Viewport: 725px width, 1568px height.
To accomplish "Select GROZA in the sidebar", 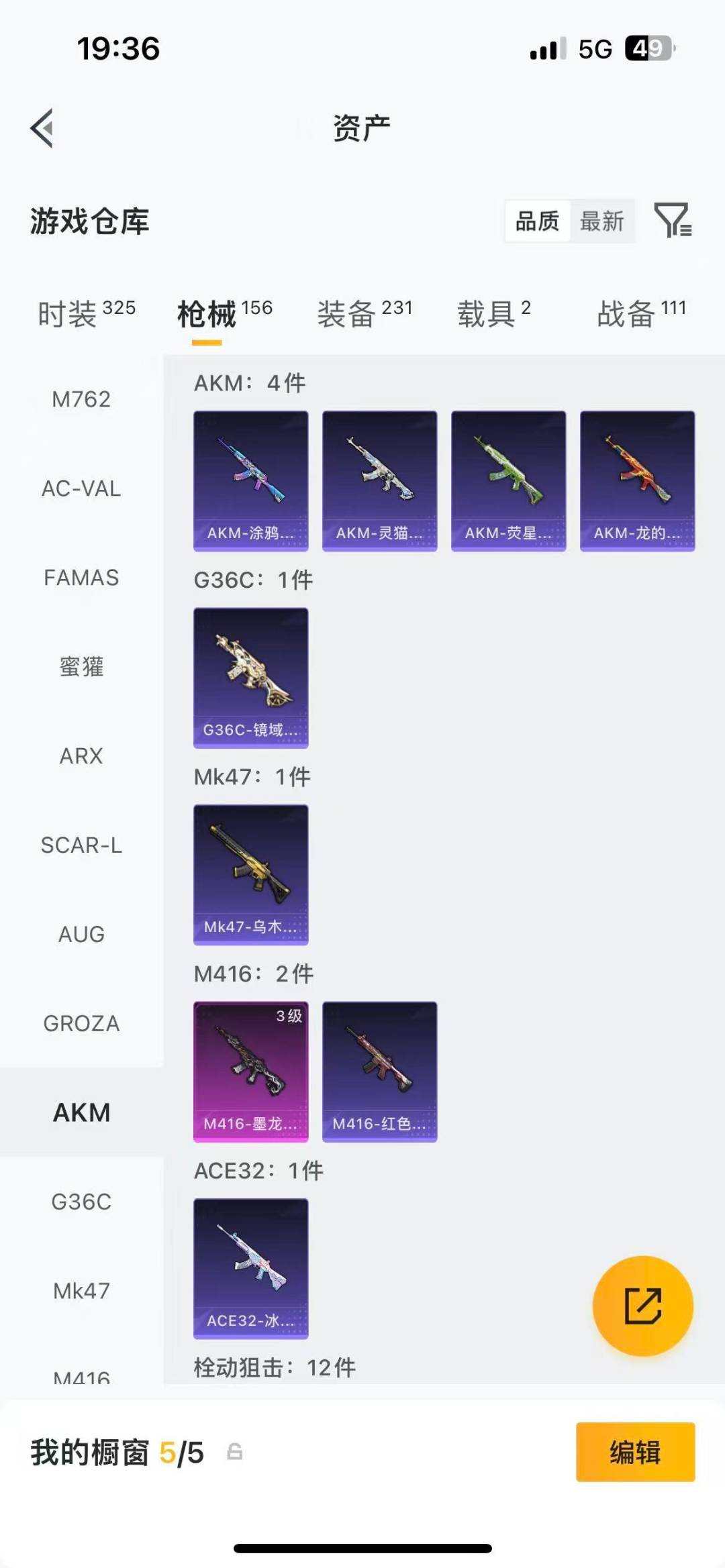I will click(x=81, y=1023).
